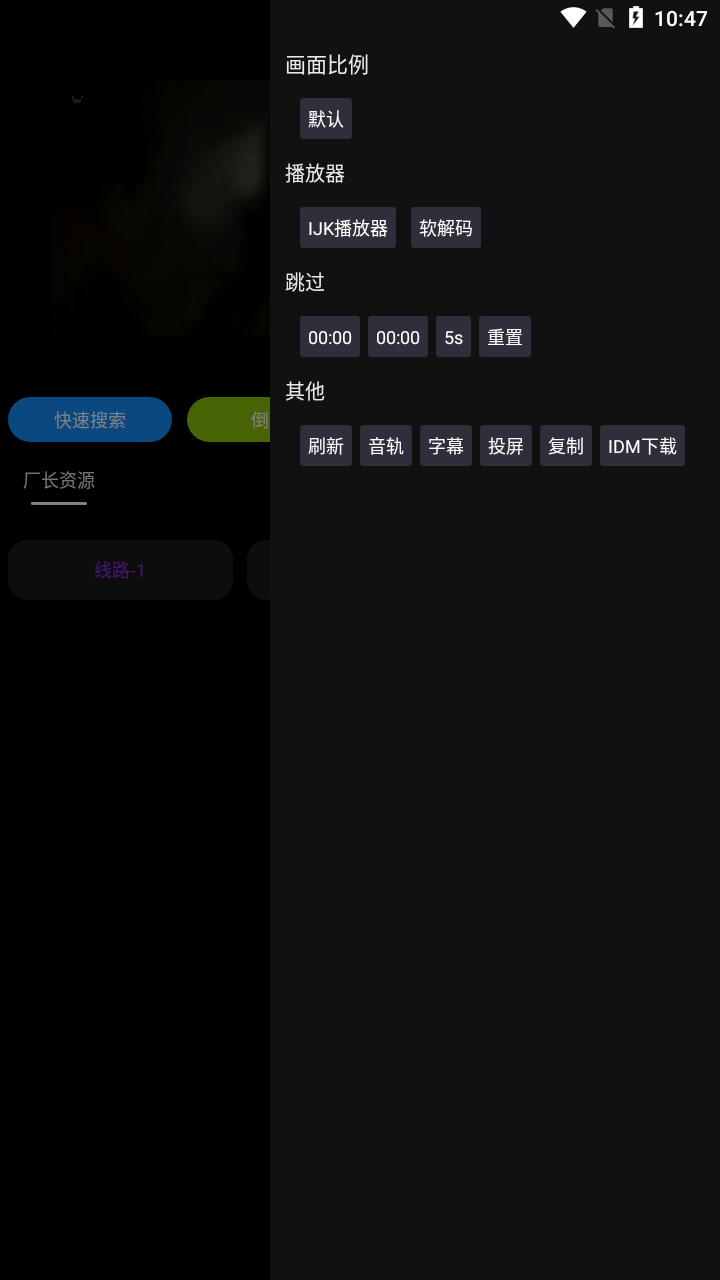
Task: Reset skip times with 重置
Action: click(x=505, y=337)
